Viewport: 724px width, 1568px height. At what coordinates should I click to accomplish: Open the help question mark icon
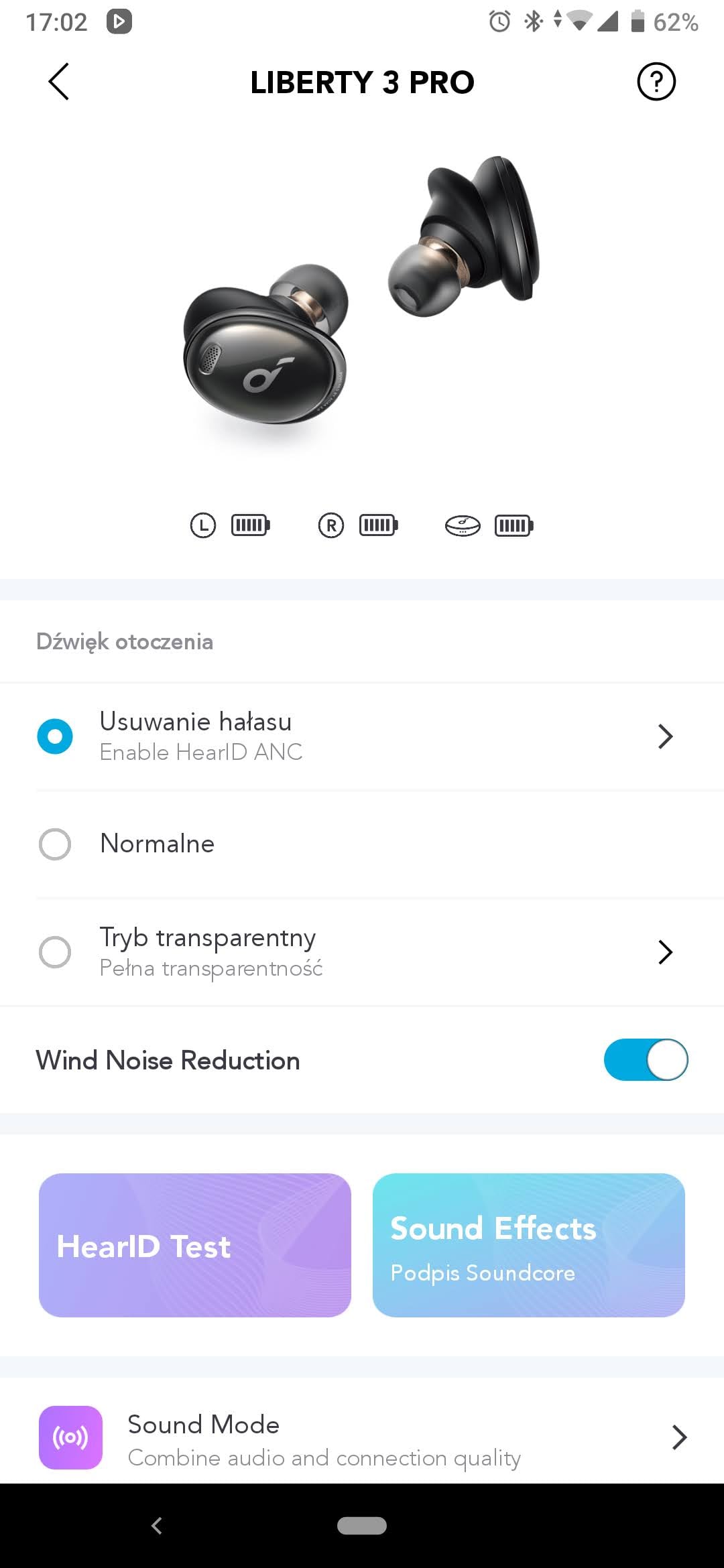coord(656,82)
